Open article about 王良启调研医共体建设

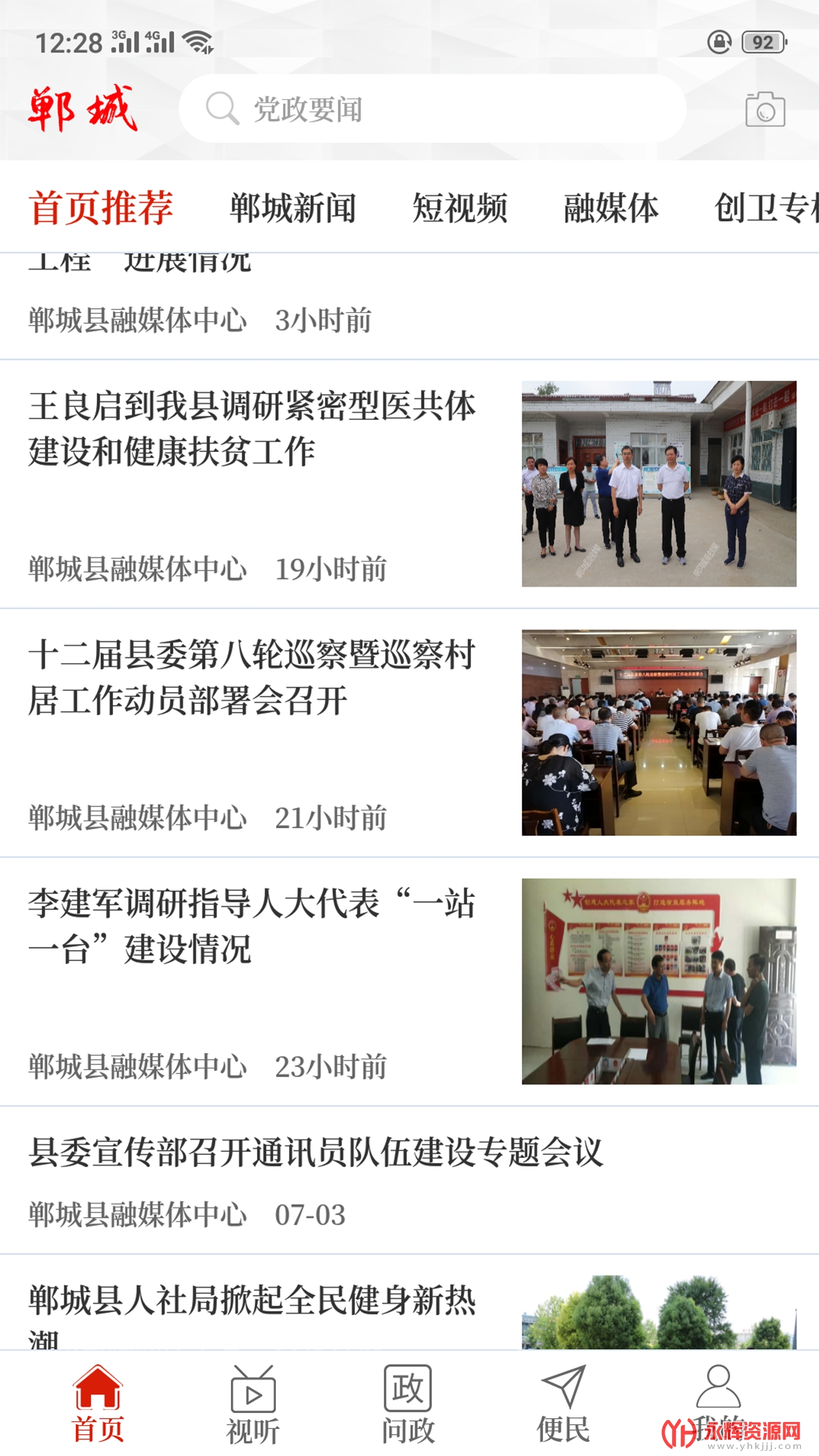253,429
